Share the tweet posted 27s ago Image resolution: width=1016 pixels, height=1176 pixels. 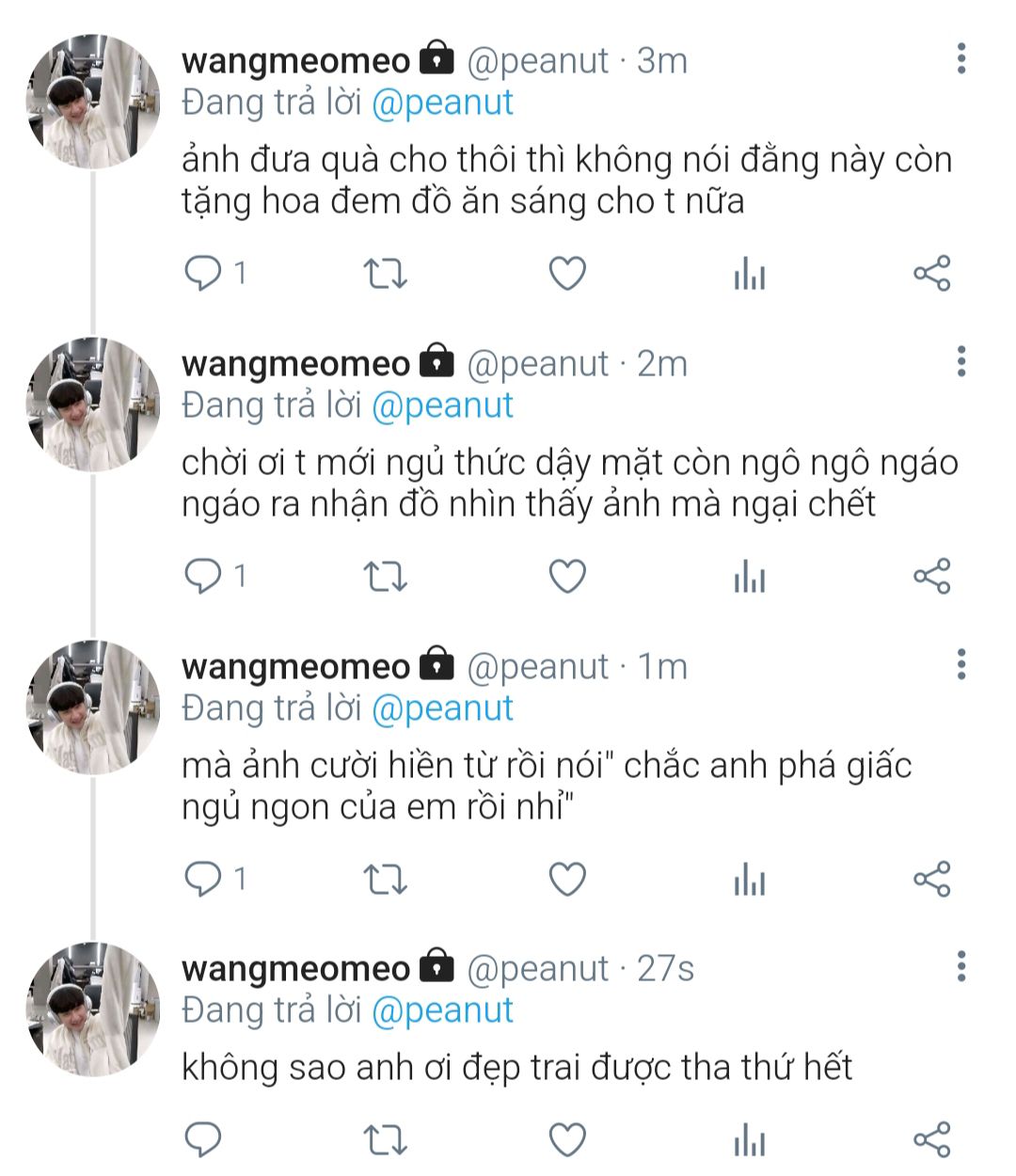(x=932, y=1139)
